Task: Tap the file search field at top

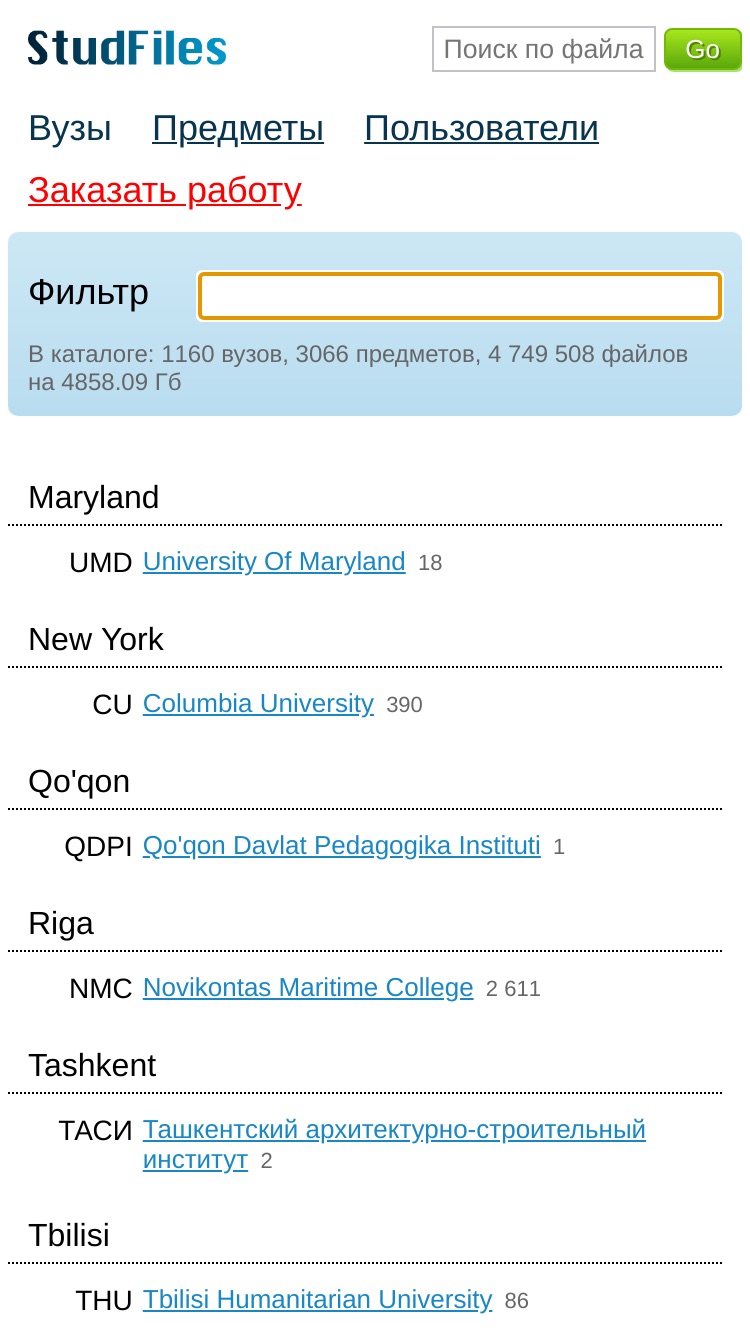Action: click(x=544, y=49)
